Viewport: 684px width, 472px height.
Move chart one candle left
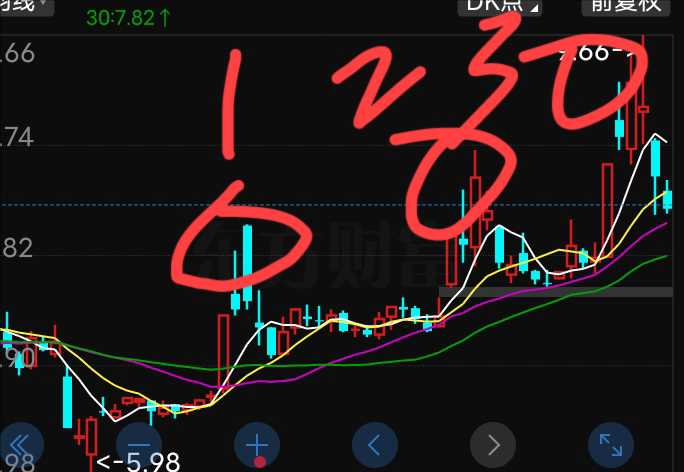[375, 443]
